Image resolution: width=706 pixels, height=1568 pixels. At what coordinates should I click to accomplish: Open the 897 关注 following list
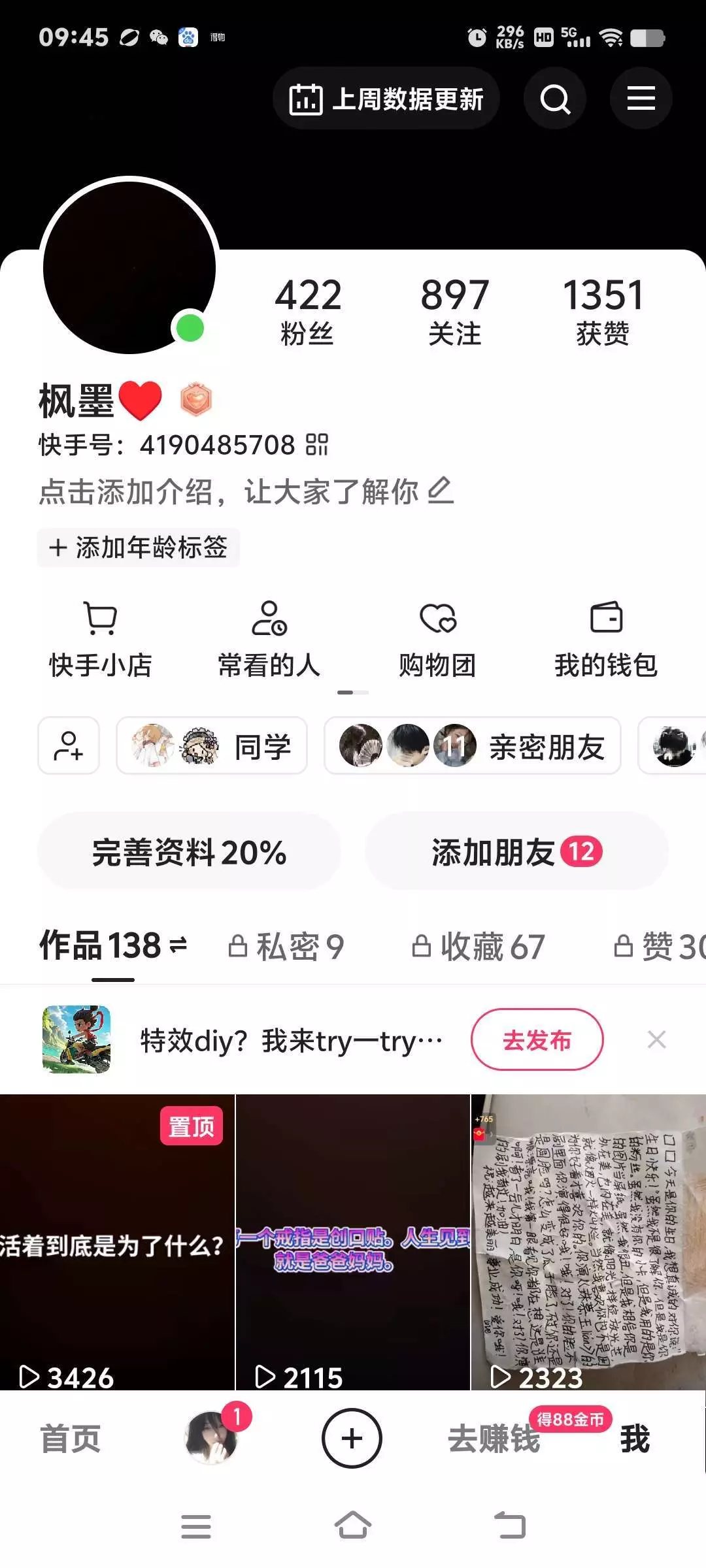click(455, 310)
